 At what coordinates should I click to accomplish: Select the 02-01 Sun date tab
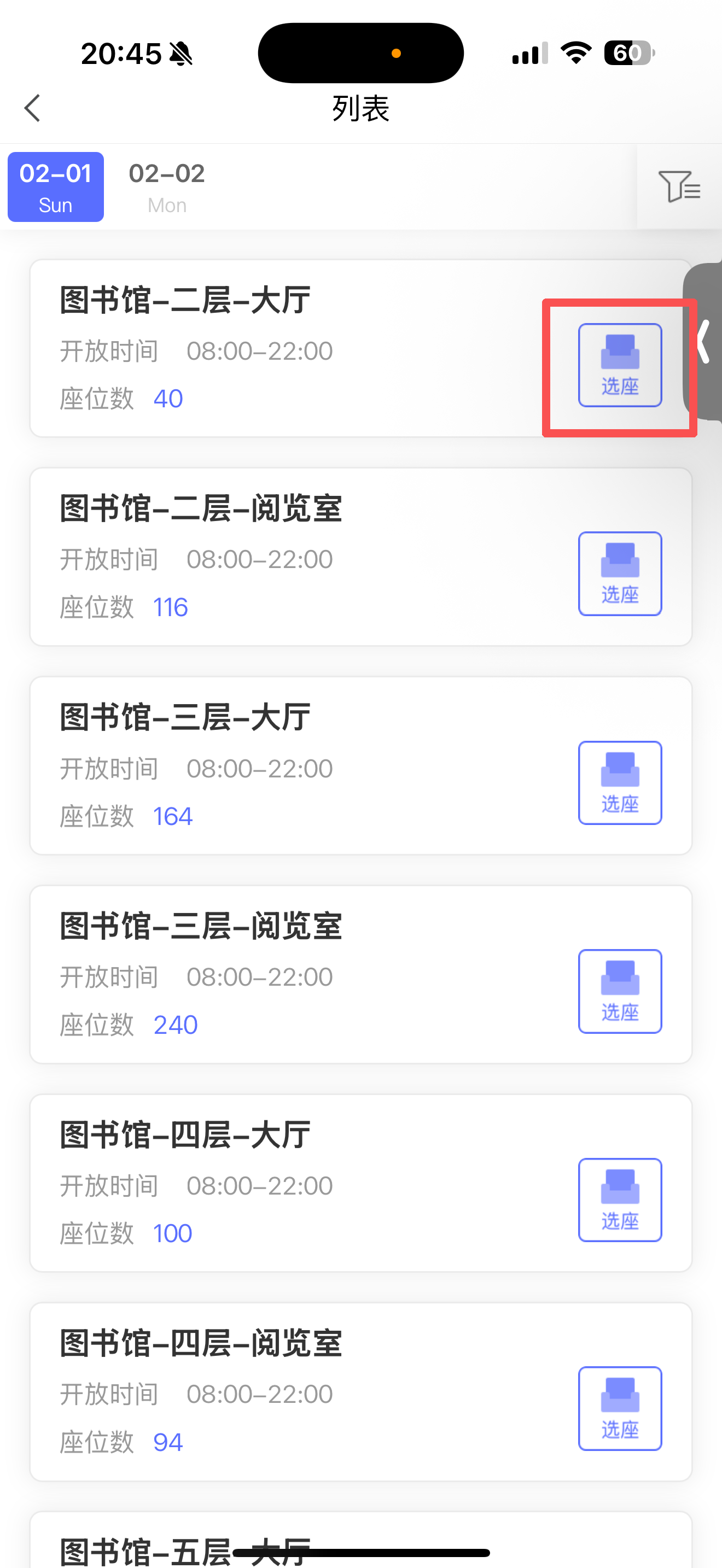tap(55, 187)
